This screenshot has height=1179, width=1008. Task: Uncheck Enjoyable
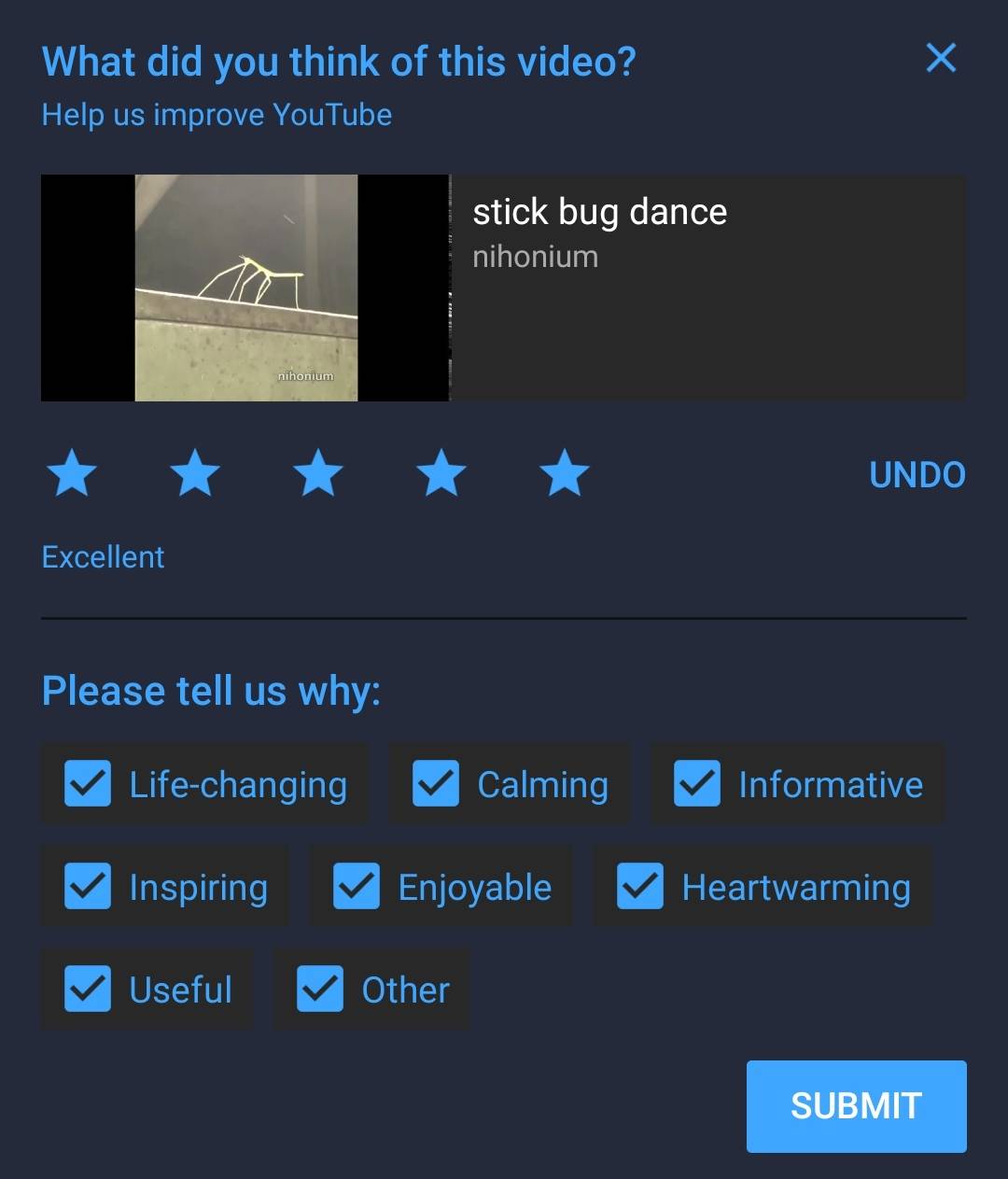pyautogui.click(x=357, y=886)
